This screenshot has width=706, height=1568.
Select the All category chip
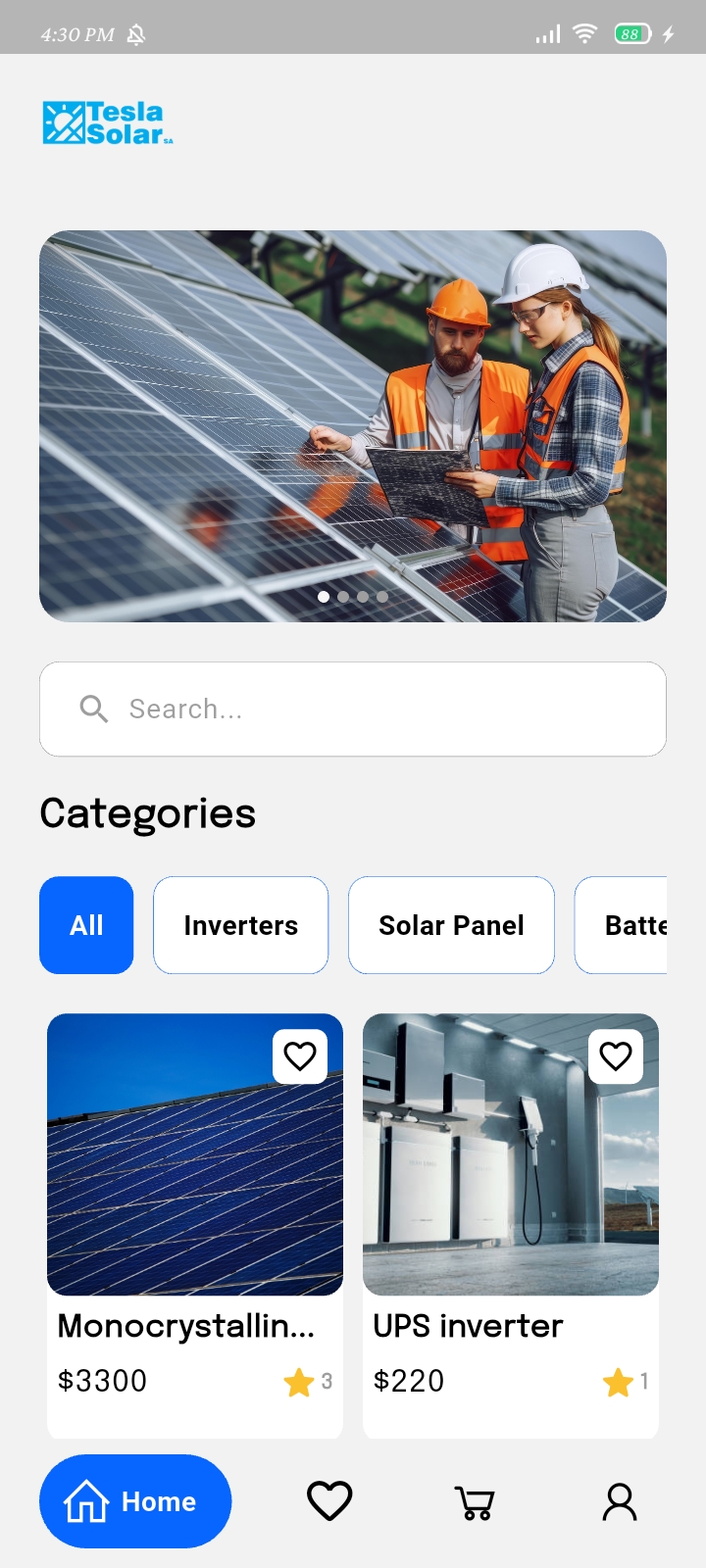(x=86, y=925)
